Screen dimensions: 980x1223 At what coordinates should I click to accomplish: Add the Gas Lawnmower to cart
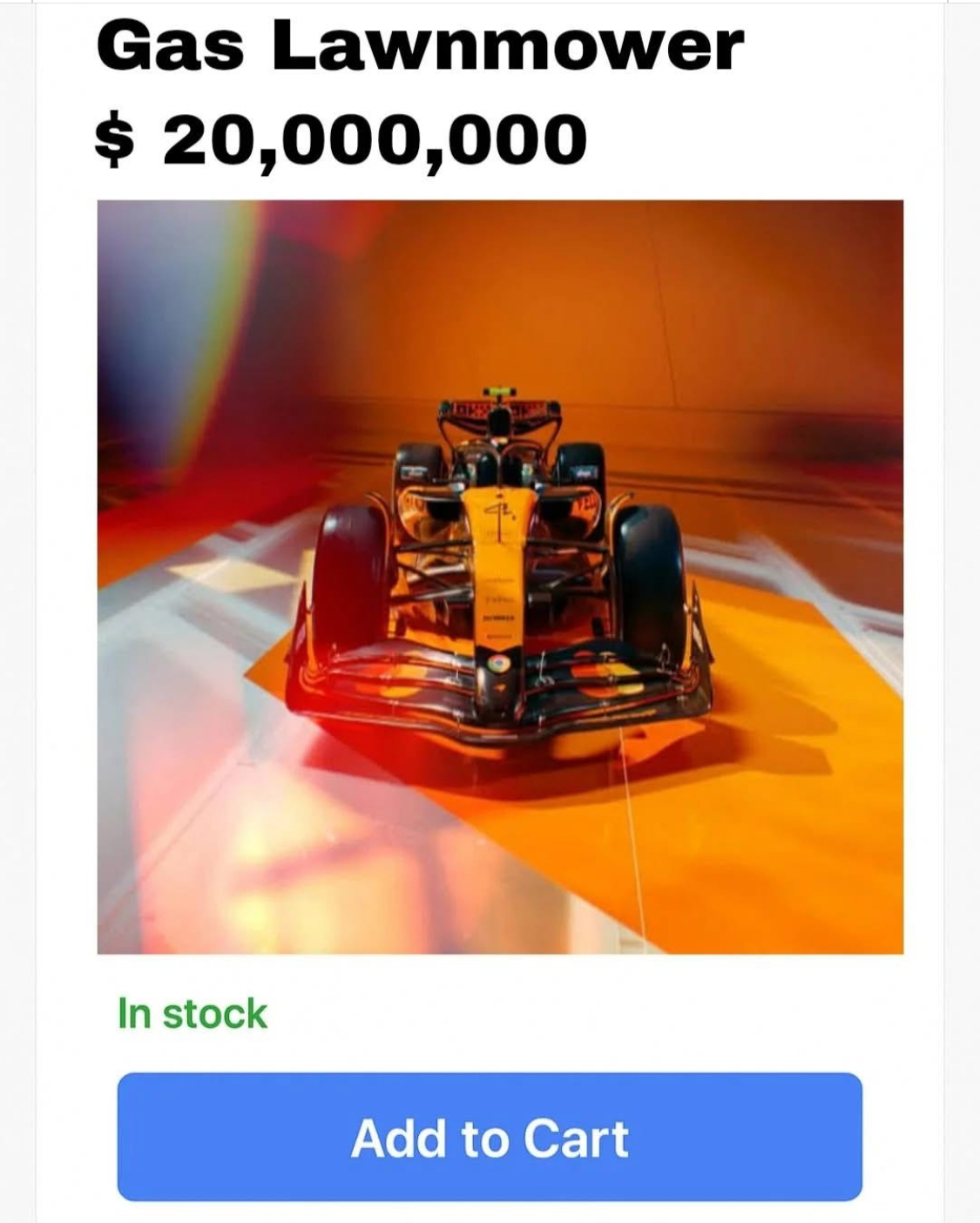[490, 1137]
